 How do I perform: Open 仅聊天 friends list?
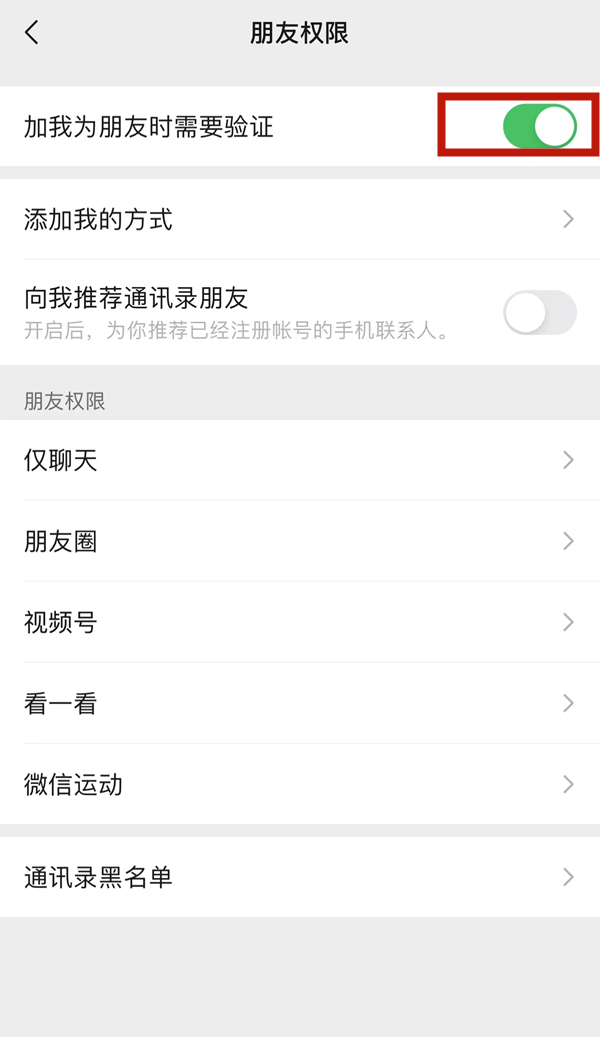[x=300, y=460]
